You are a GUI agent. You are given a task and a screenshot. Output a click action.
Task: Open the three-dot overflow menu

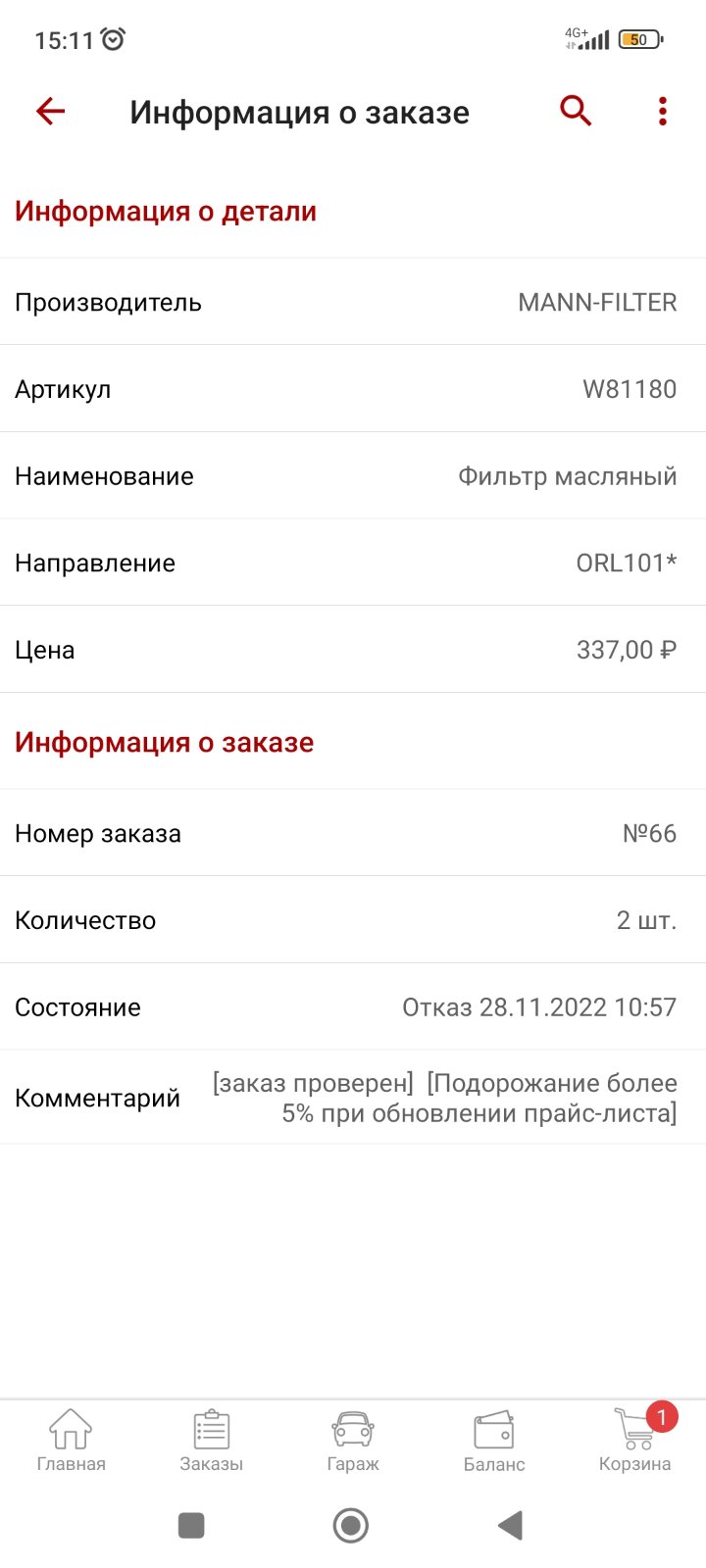(663, 112)
